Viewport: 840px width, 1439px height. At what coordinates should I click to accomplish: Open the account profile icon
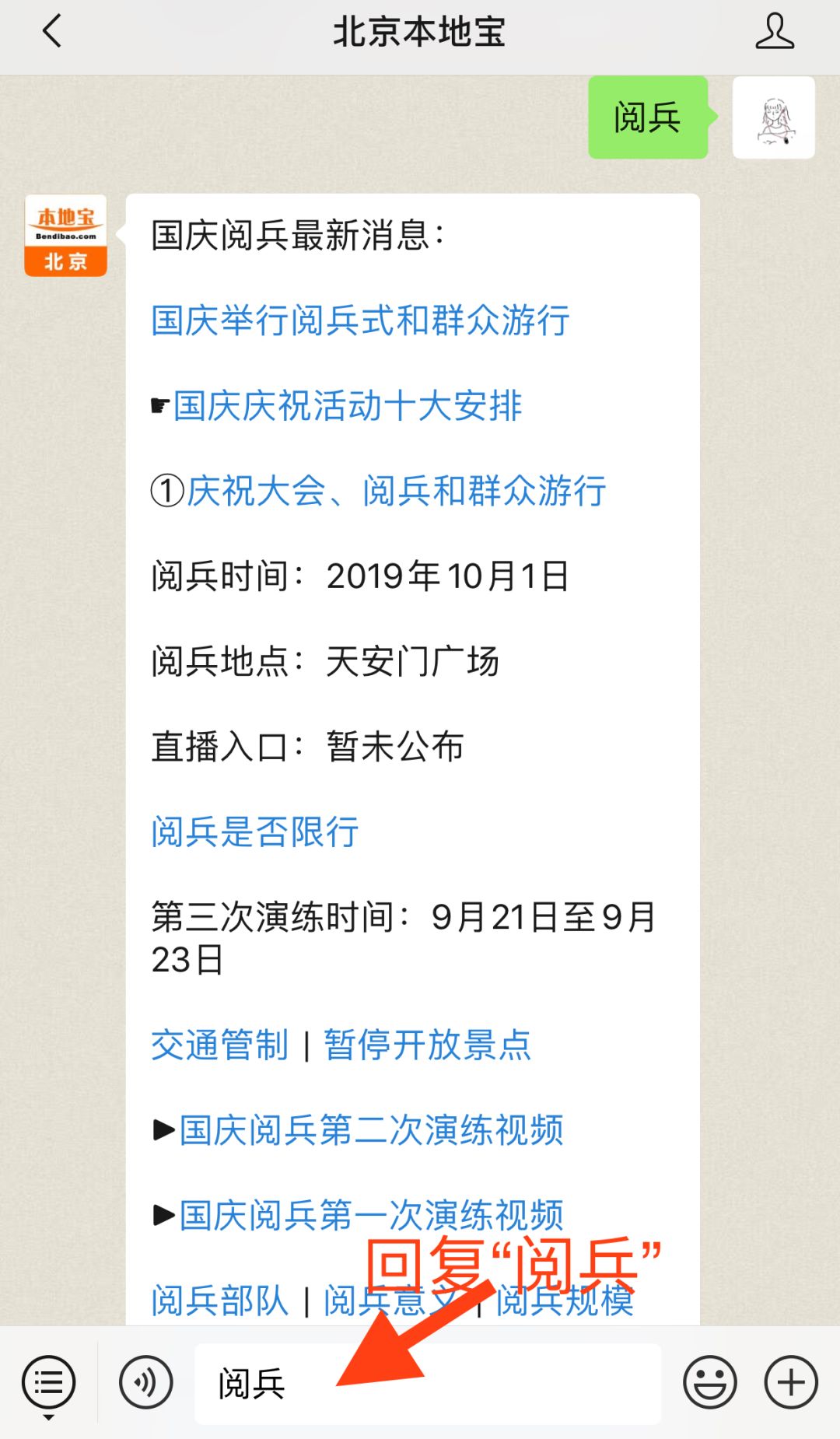point(774,33)
